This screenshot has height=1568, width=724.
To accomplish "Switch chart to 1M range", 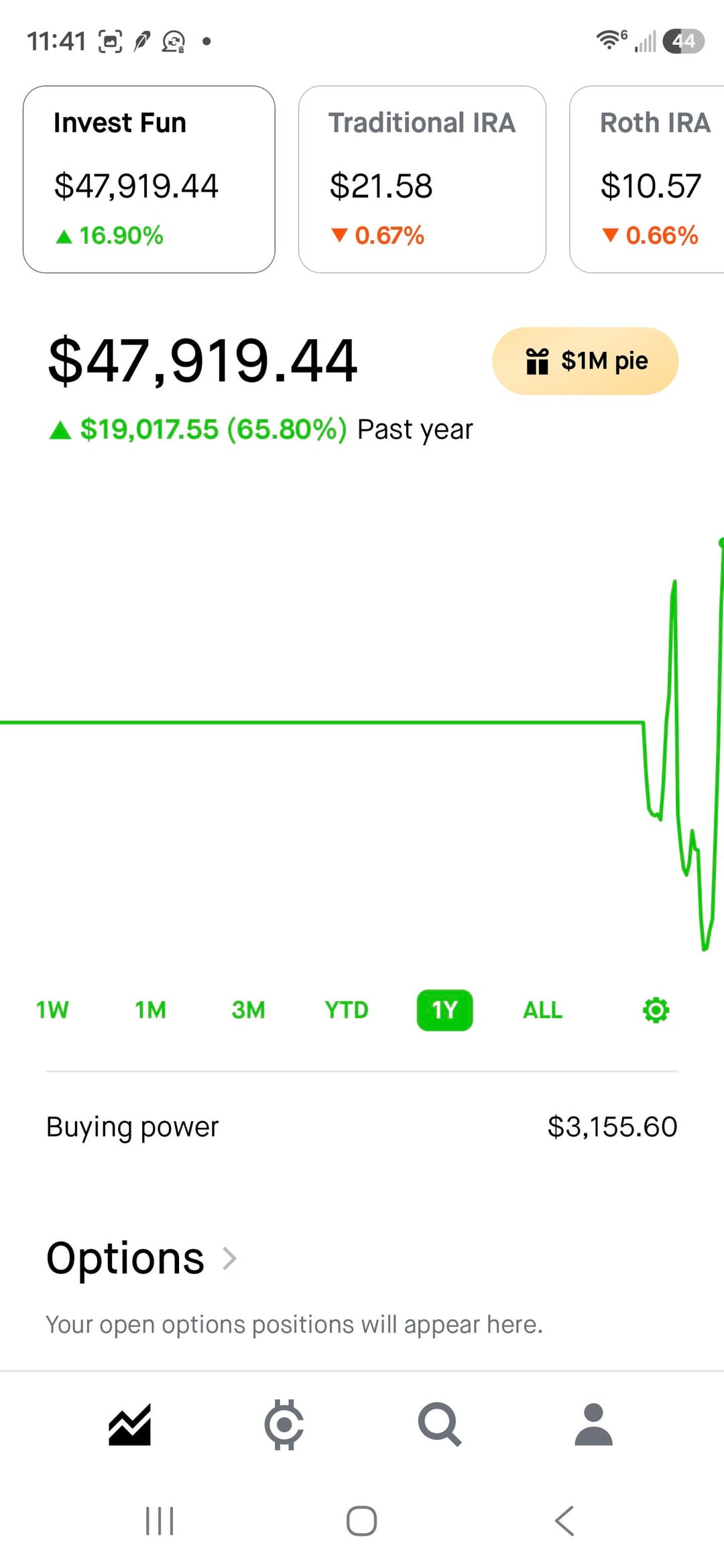I will [150, 1010].
